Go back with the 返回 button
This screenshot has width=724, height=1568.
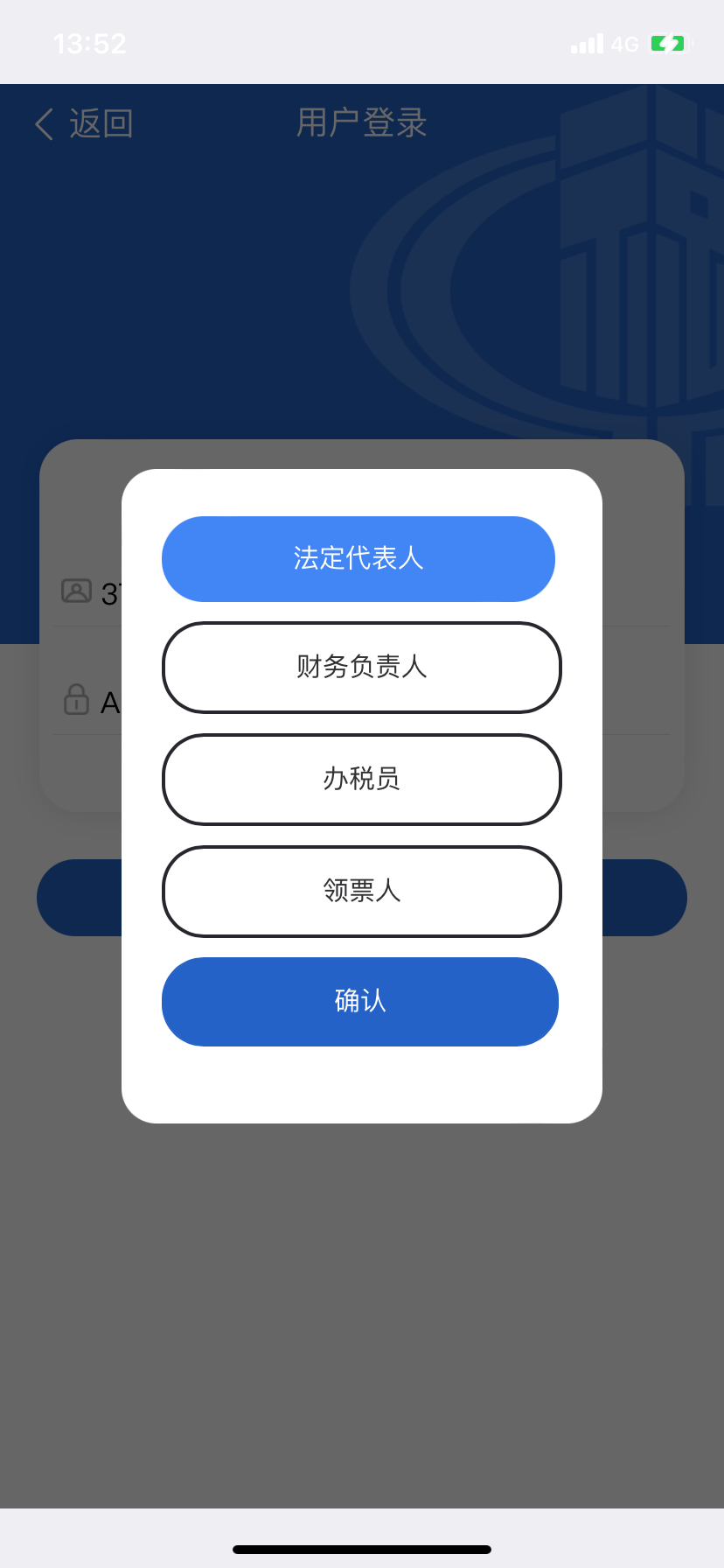[x=84, y=123]
